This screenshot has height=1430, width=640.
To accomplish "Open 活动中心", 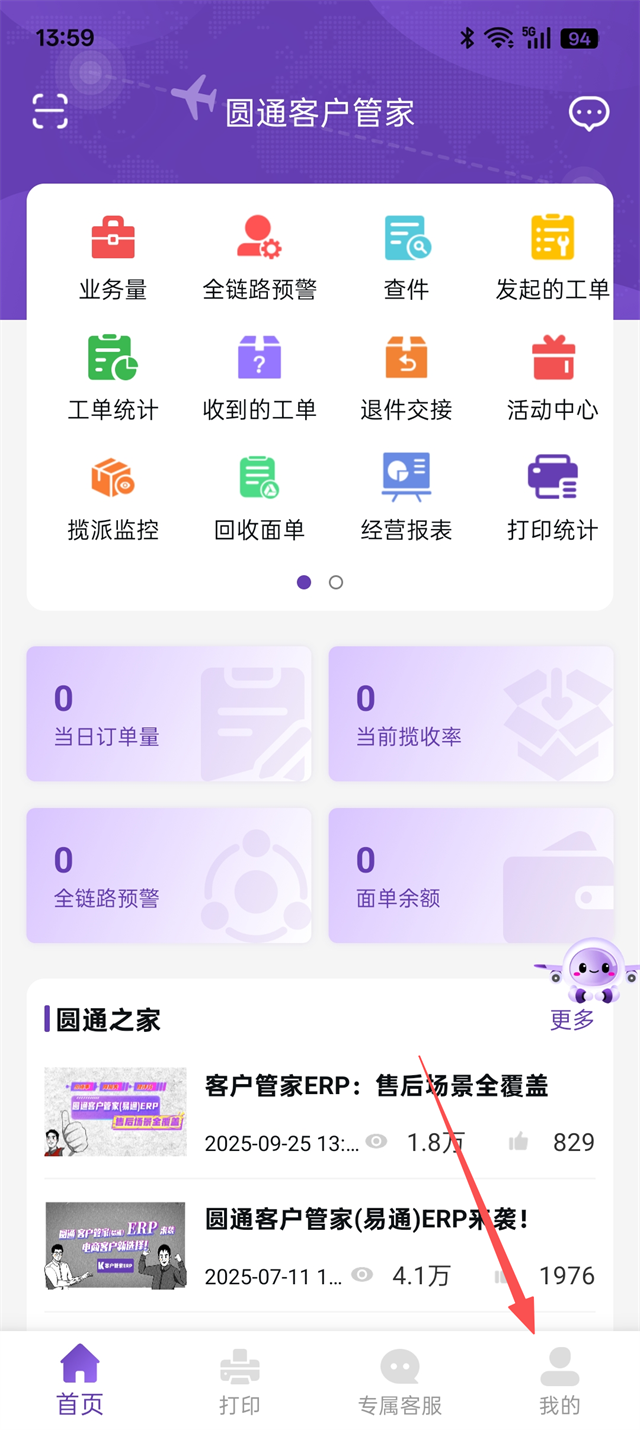I will tap(552, 378).
